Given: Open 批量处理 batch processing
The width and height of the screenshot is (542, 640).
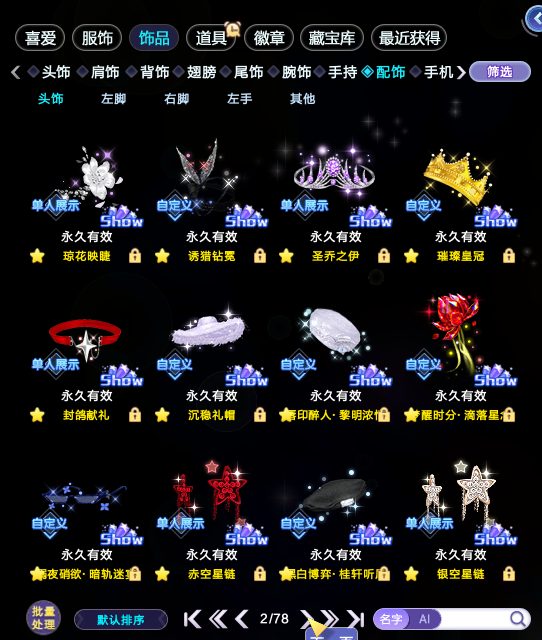Looking at the screenshot, I should (x=43, y=618).
